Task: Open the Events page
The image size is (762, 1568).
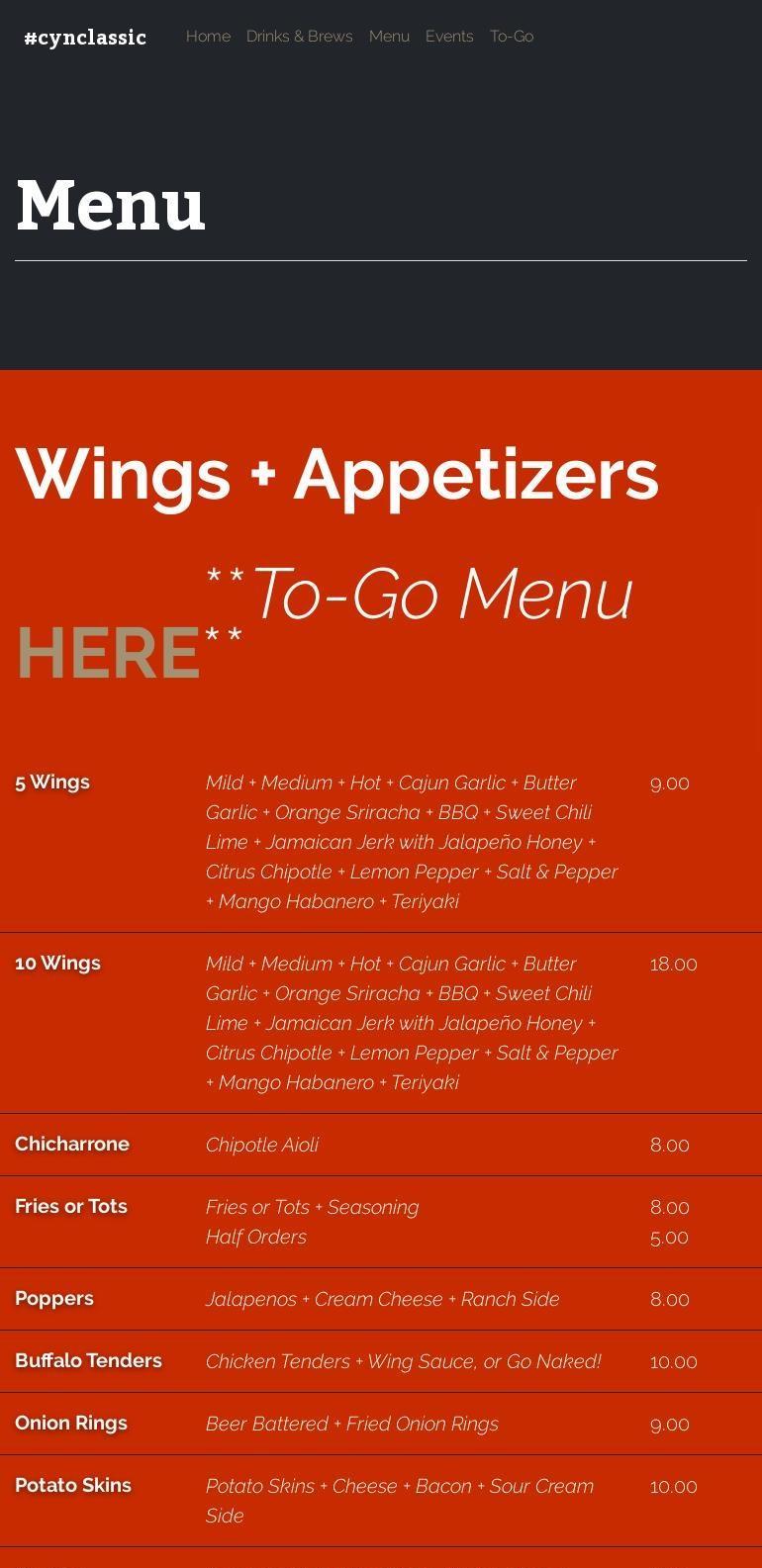Action: click(449, 37)
